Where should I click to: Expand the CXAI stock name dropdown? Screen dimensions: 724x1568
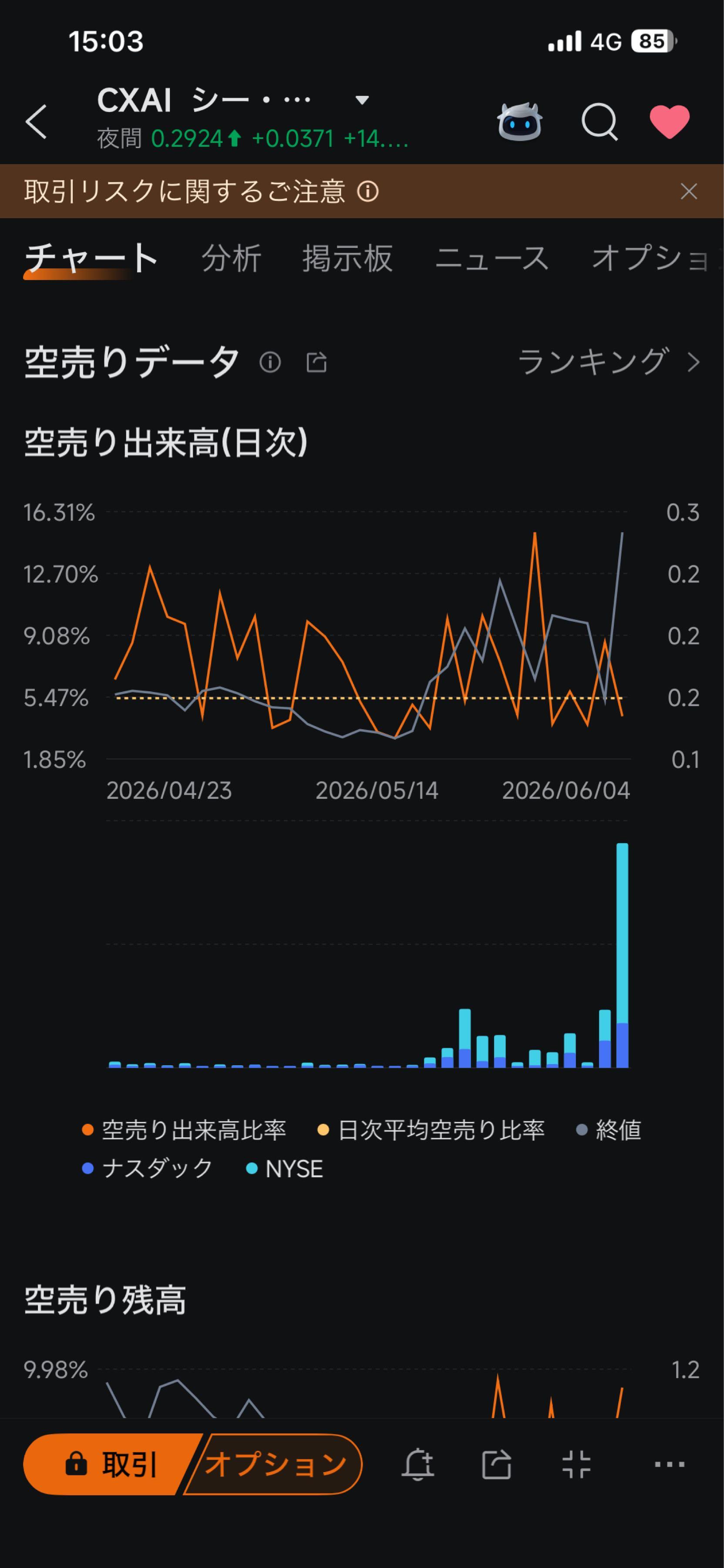click(x=362, y=100)
